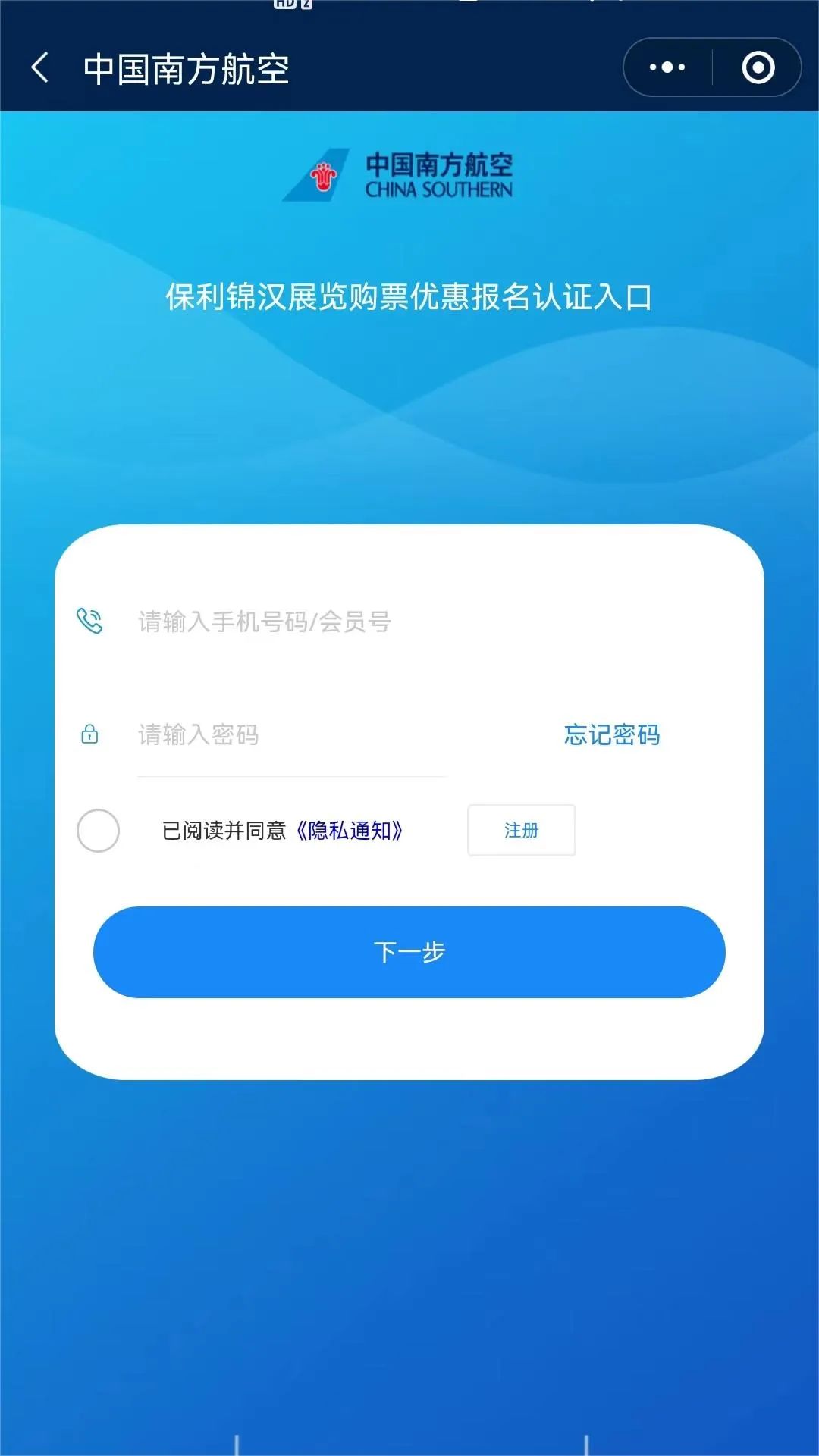
Task: Check the privacy agreement circle
Action: pyautogui.click(x=98, y=831)
